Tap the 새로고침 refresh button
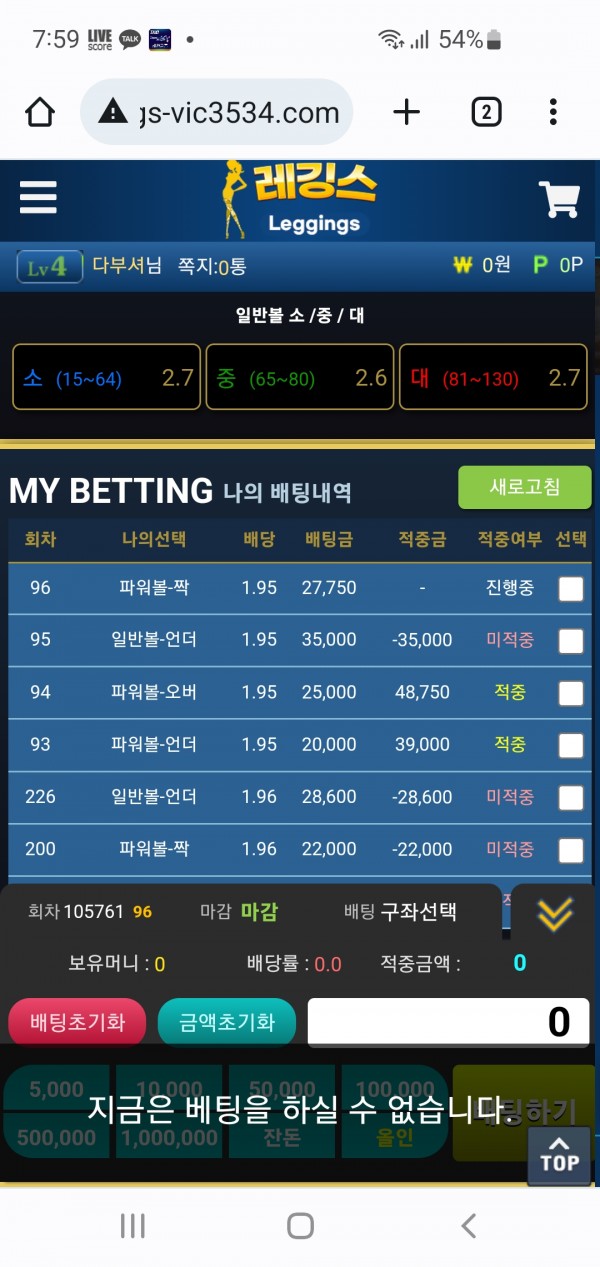This screenshot has width=600, height=1267. click(524, 488)
